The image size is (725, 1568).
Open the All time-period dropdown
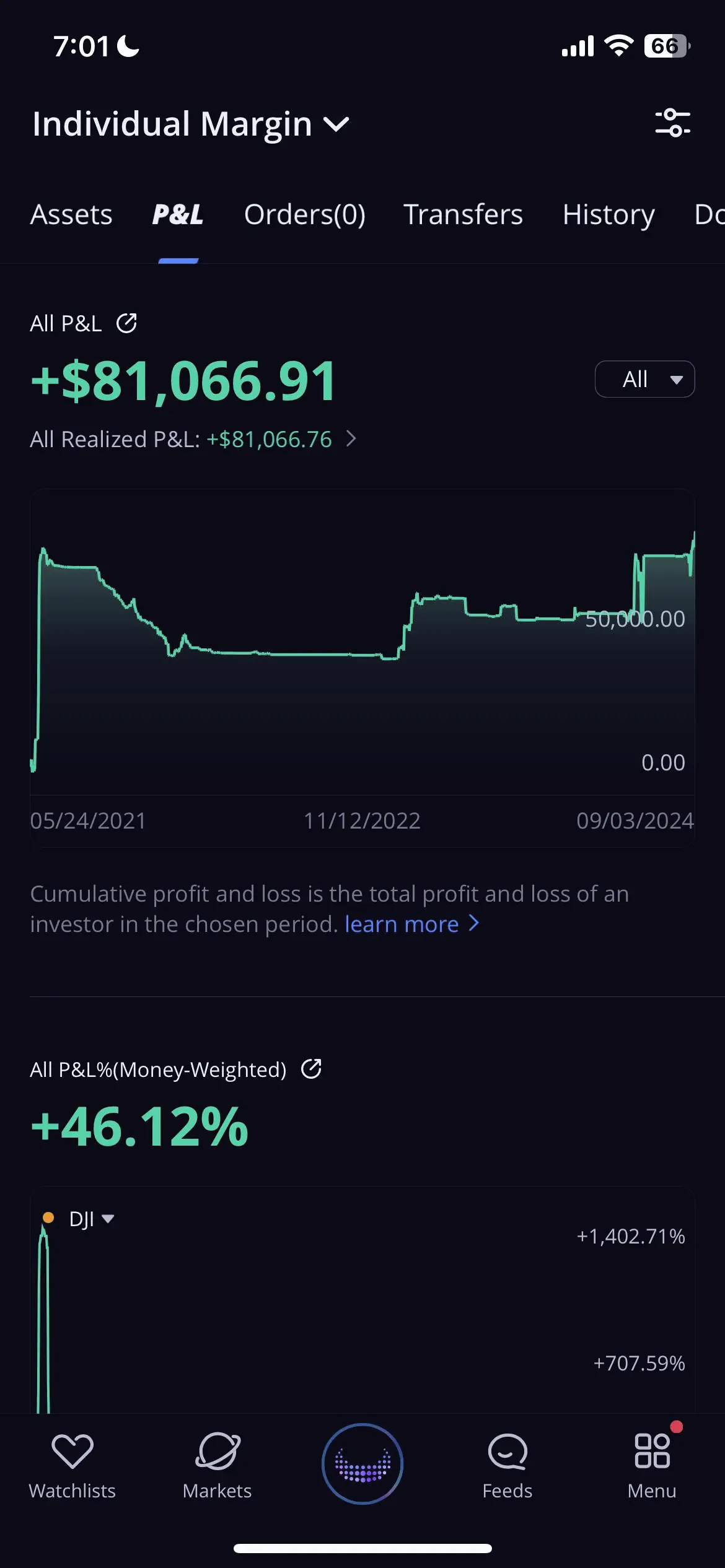pos(644,379)
